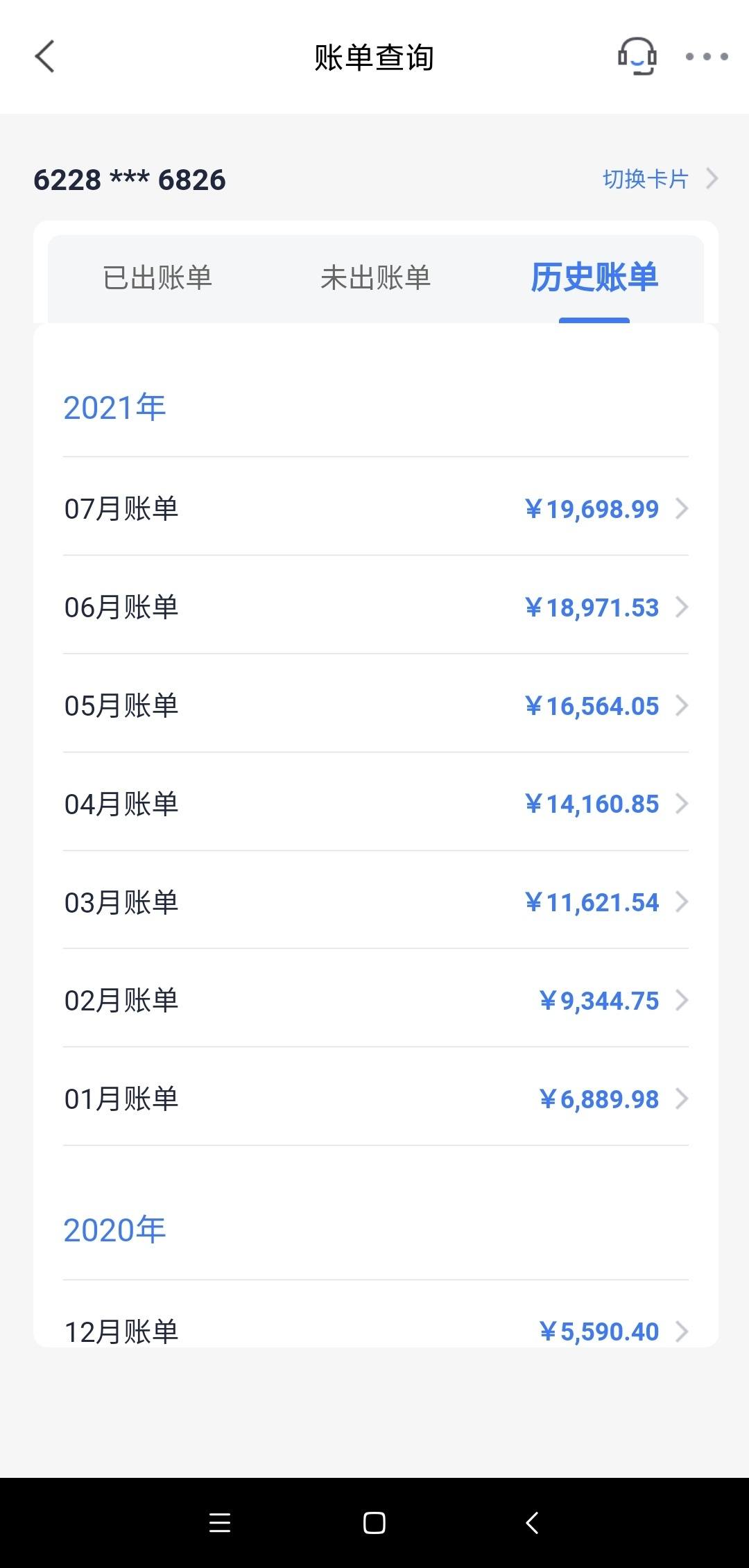Open the 04月账单 row
The width and height of the screenshot is (749, 1568).
coord(376,804)
